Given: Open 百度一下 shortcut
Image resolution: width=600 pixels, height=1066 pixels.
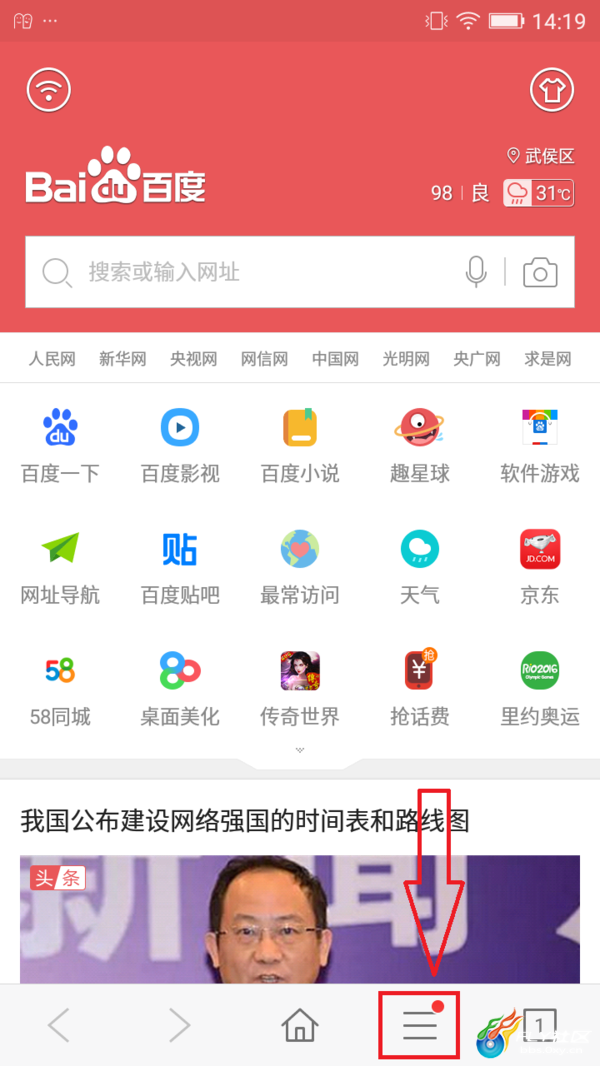Looking at the screenshot, I should point(60,446).
